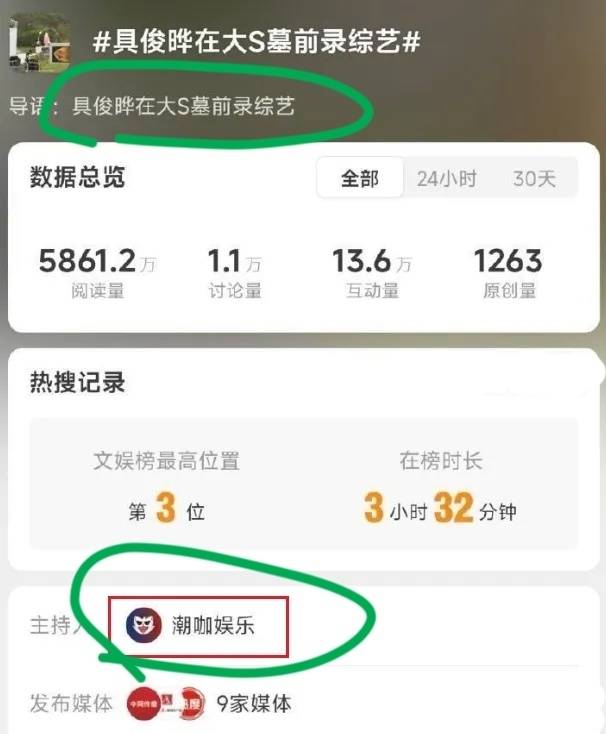Select the 全部 data range tab
606x734 pixels.
coord(360,179)
